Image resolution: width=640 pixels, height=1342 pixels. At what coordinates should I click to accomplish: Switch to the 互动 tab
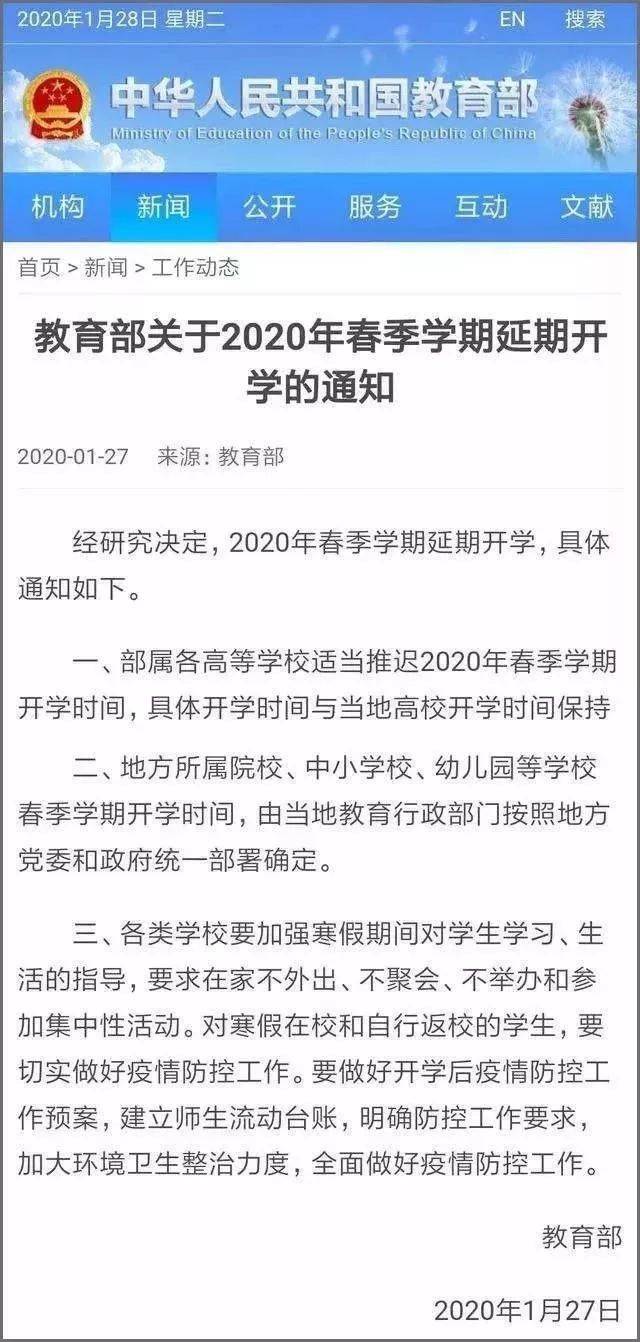click(x=481, y=207)
